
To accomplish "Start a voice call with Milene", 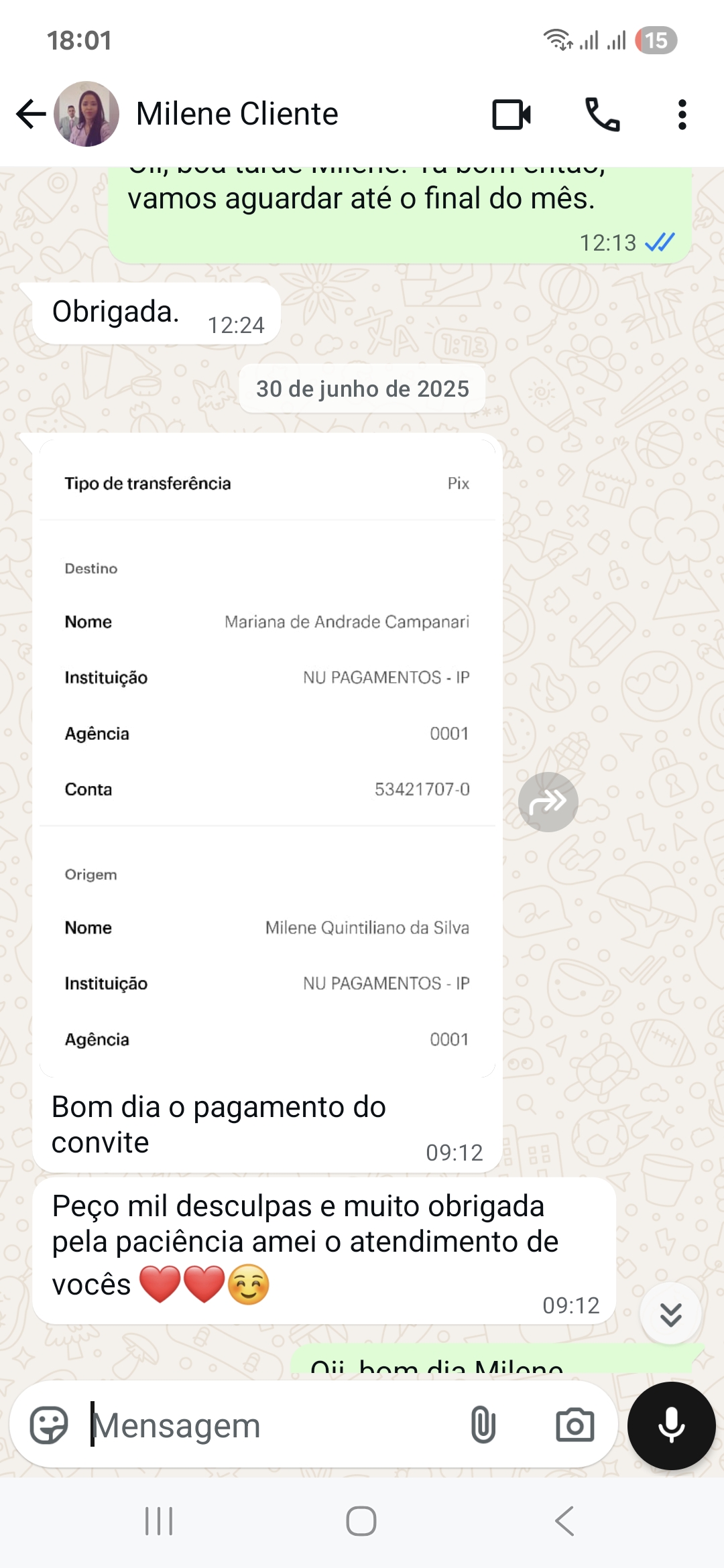I will click(602, 115).
